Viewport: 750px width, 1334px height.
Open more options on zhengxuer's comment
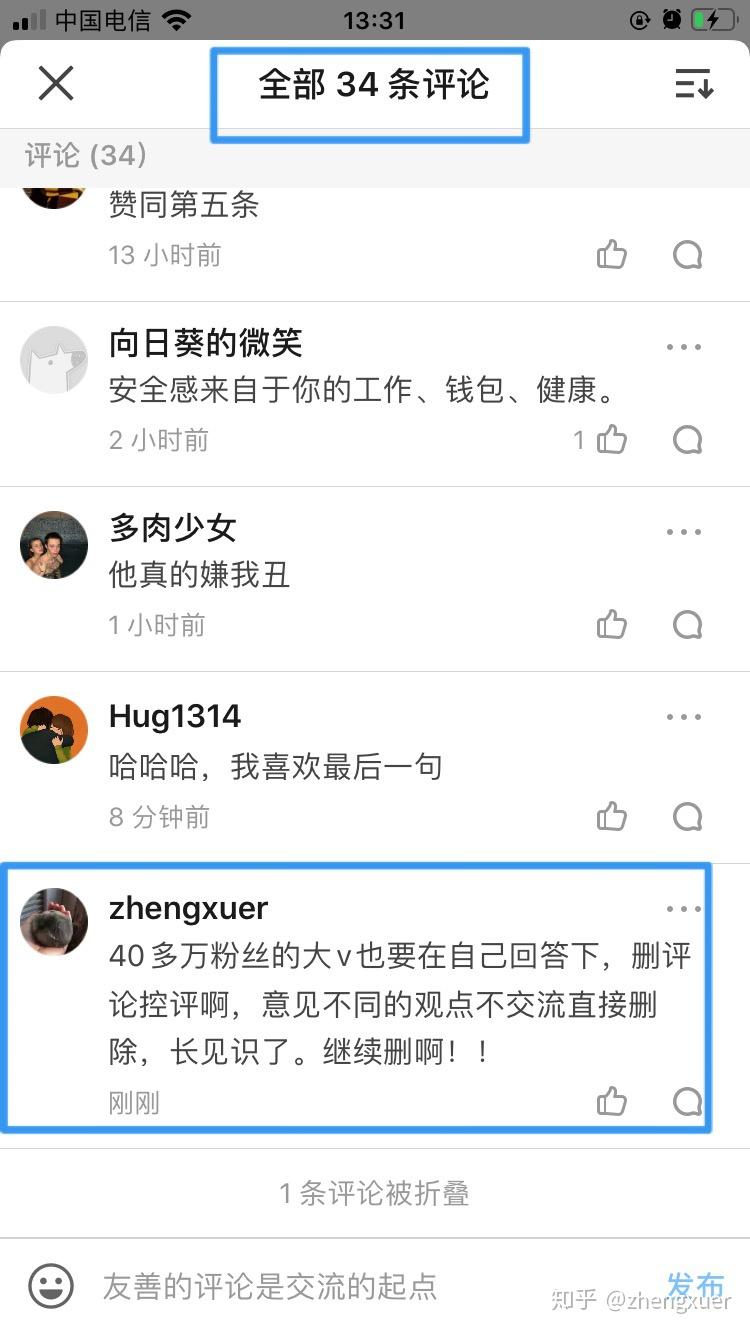coord(684,909)
